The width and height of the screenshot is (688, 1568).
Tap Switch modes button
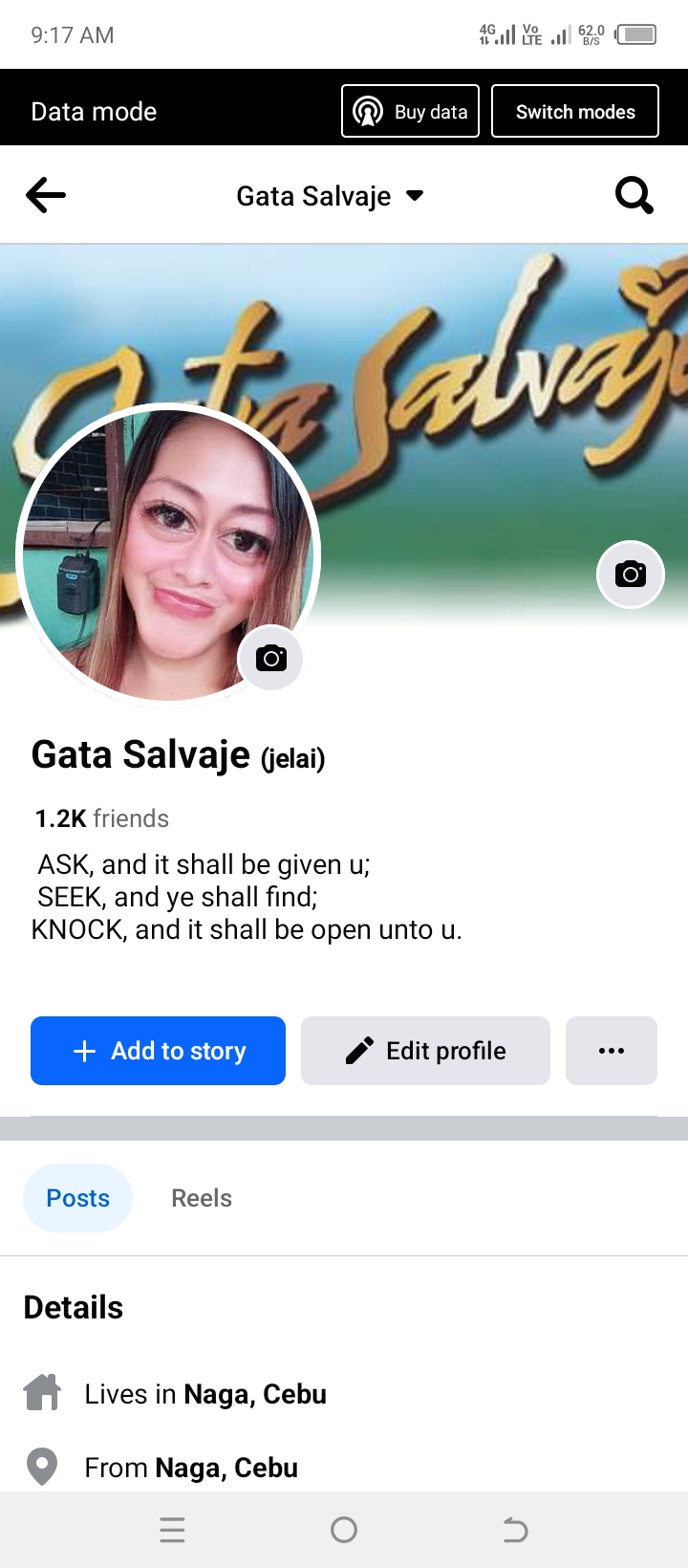pos(575,111)
